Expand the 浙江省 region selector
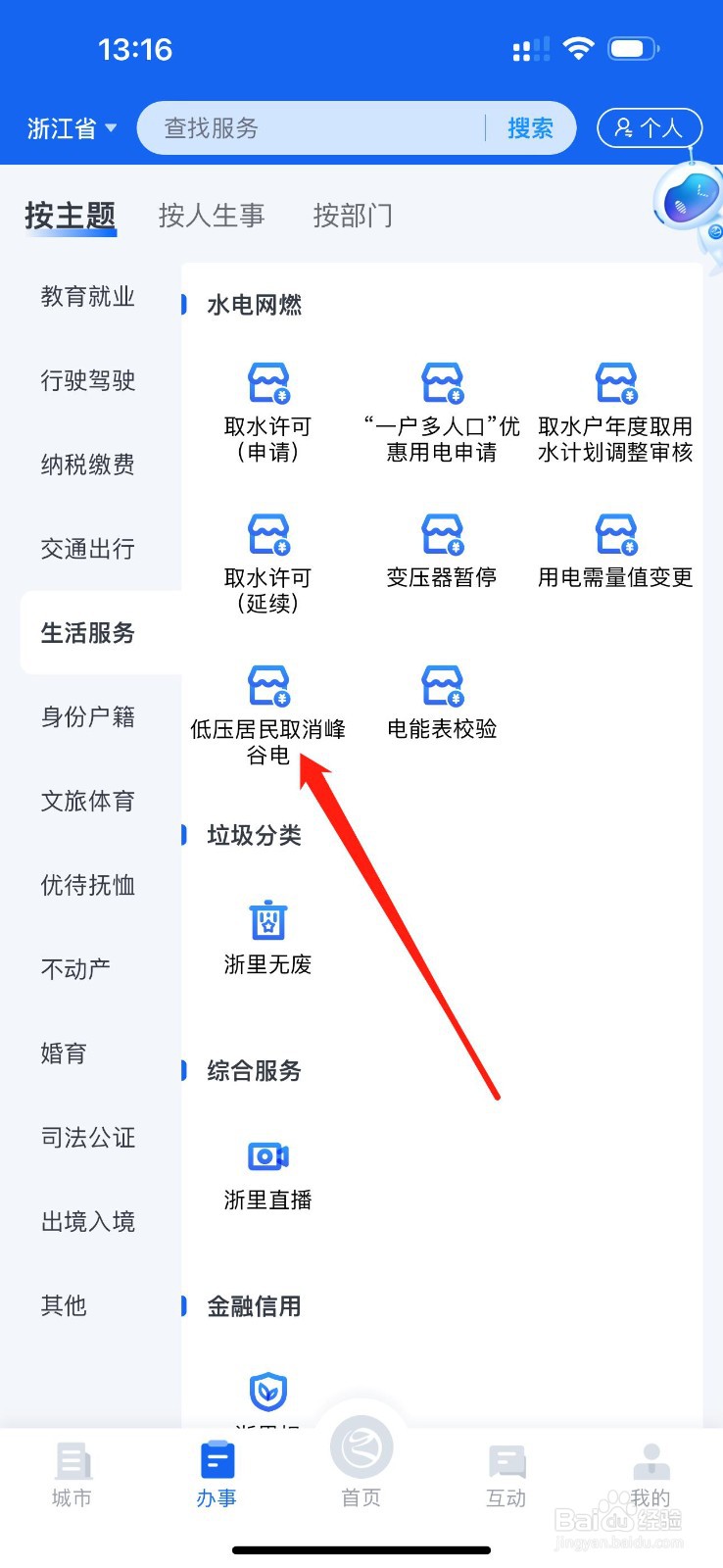Viewport: 723px width, 1568px height. 69,127
